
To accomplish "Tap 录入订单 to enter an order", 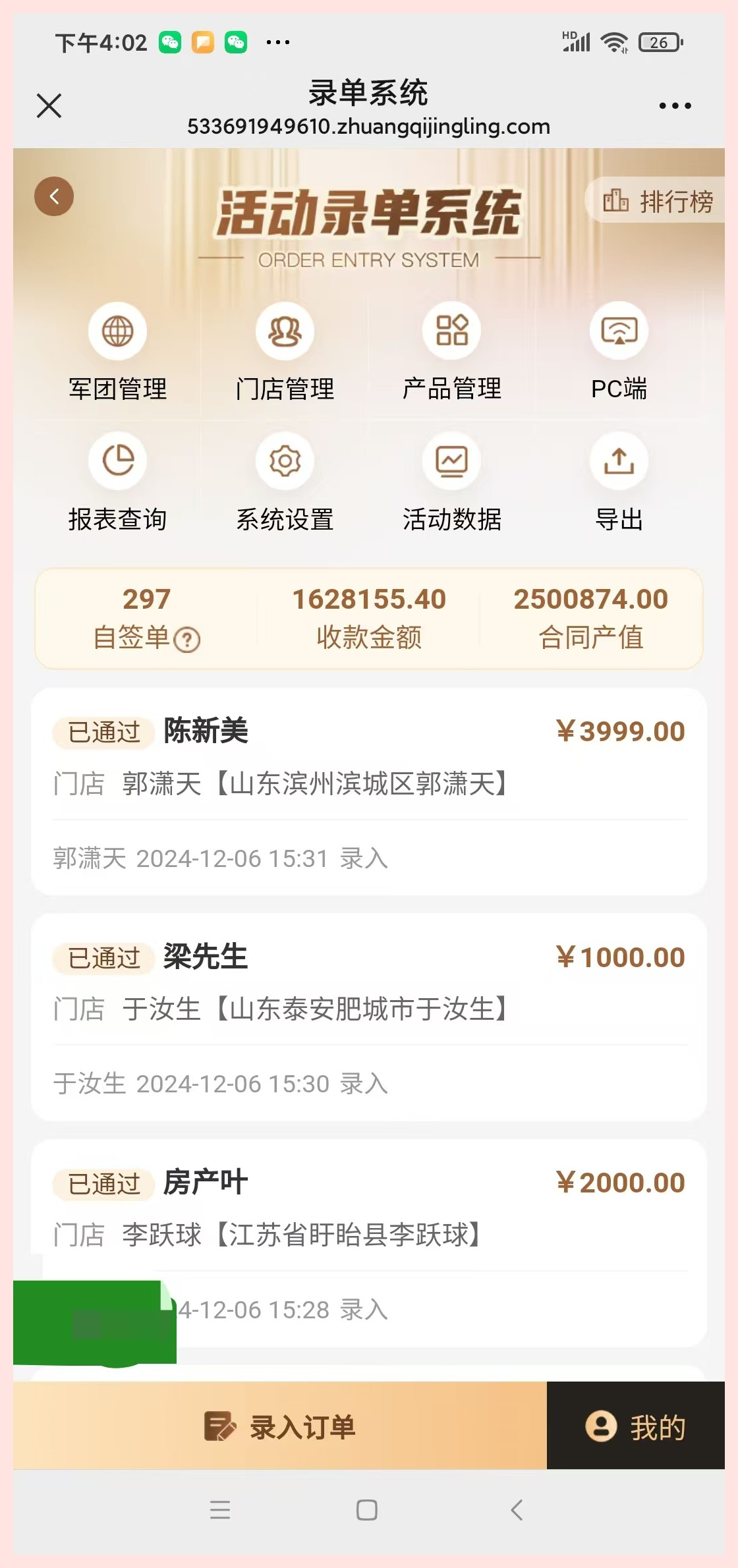I will [x=280, y=1426].
